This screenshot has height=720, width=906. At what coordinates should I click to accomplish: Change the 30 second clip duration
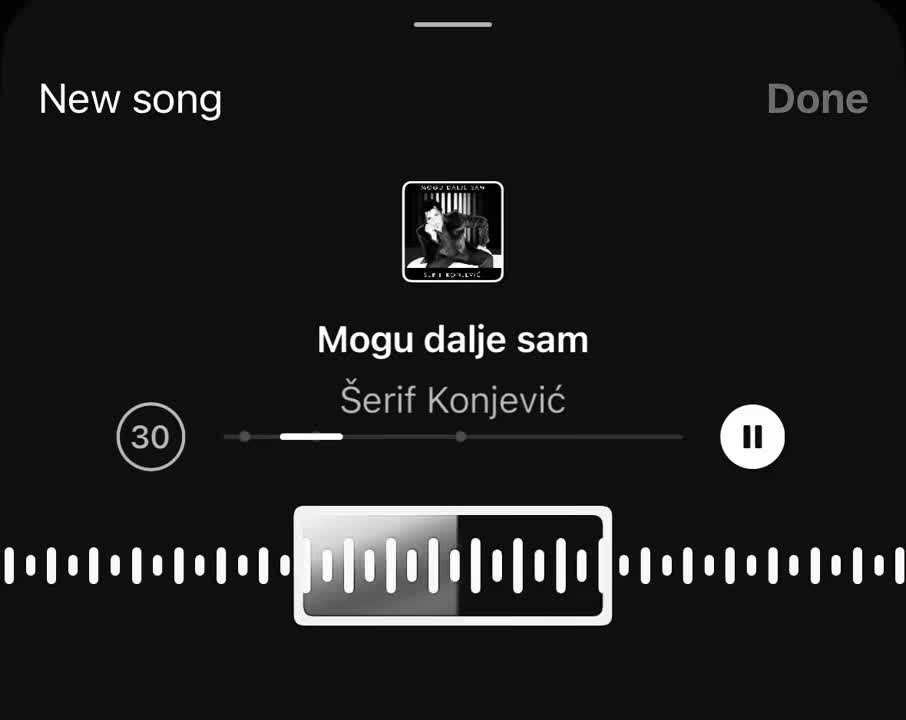point(151,436)
